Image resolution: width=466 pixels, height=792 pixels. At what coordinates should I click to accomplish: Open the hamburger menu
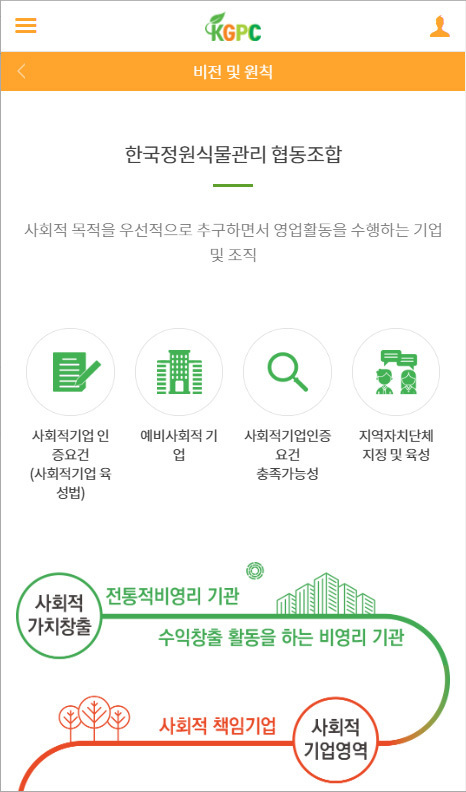click(26, 26)
